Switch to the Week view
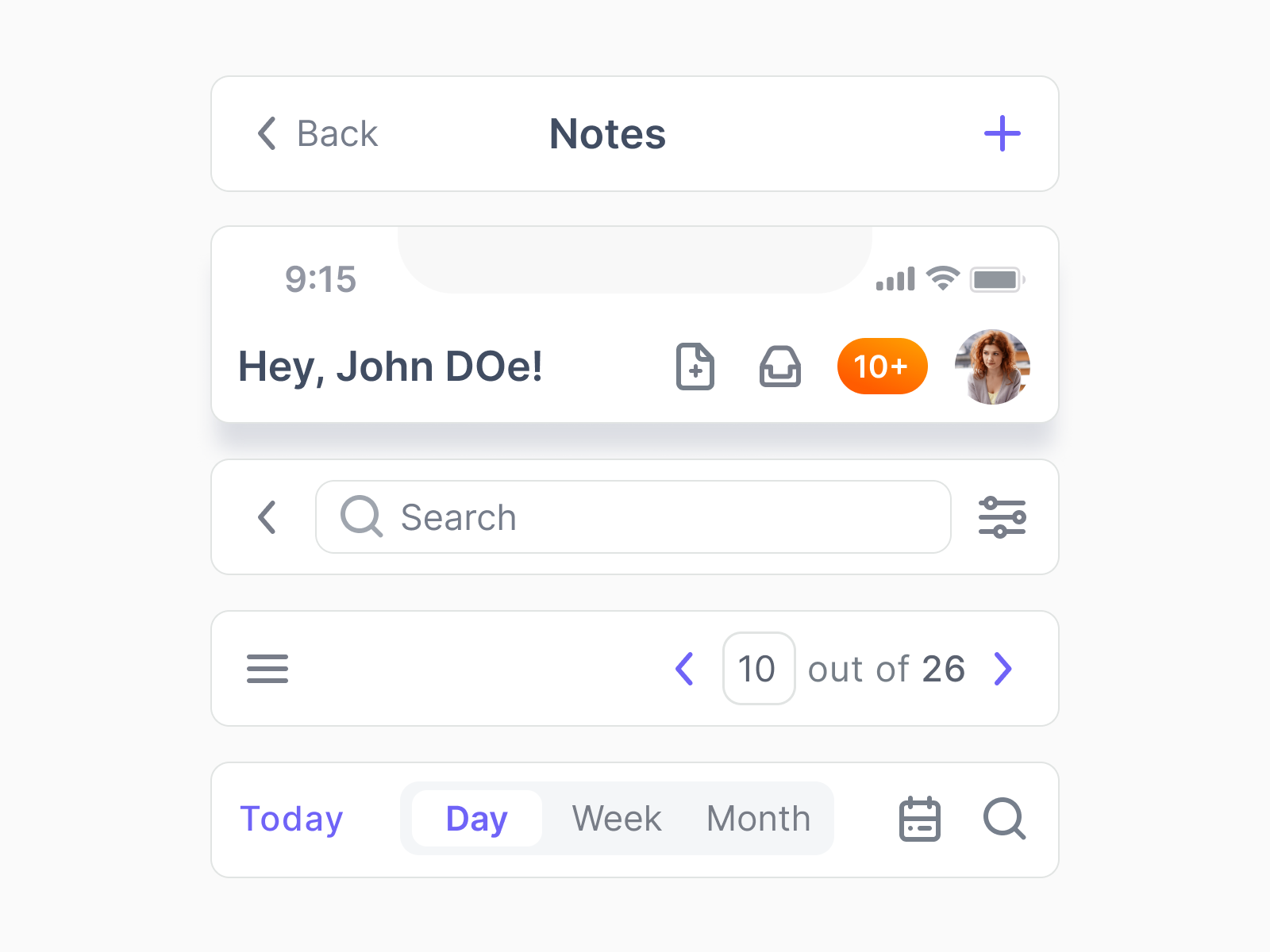 tap(617, 819)
